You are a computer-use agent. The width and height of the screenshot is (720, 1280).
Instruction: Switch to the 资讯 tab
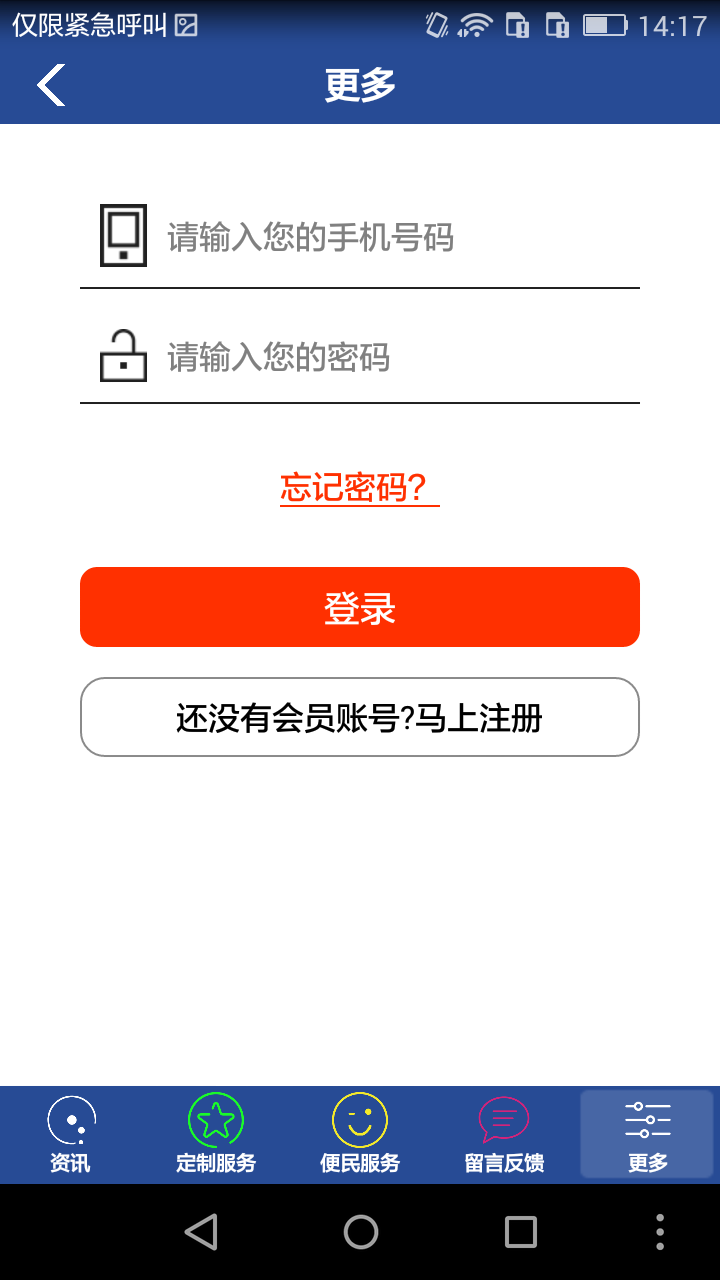click(x=71, y=1135)
